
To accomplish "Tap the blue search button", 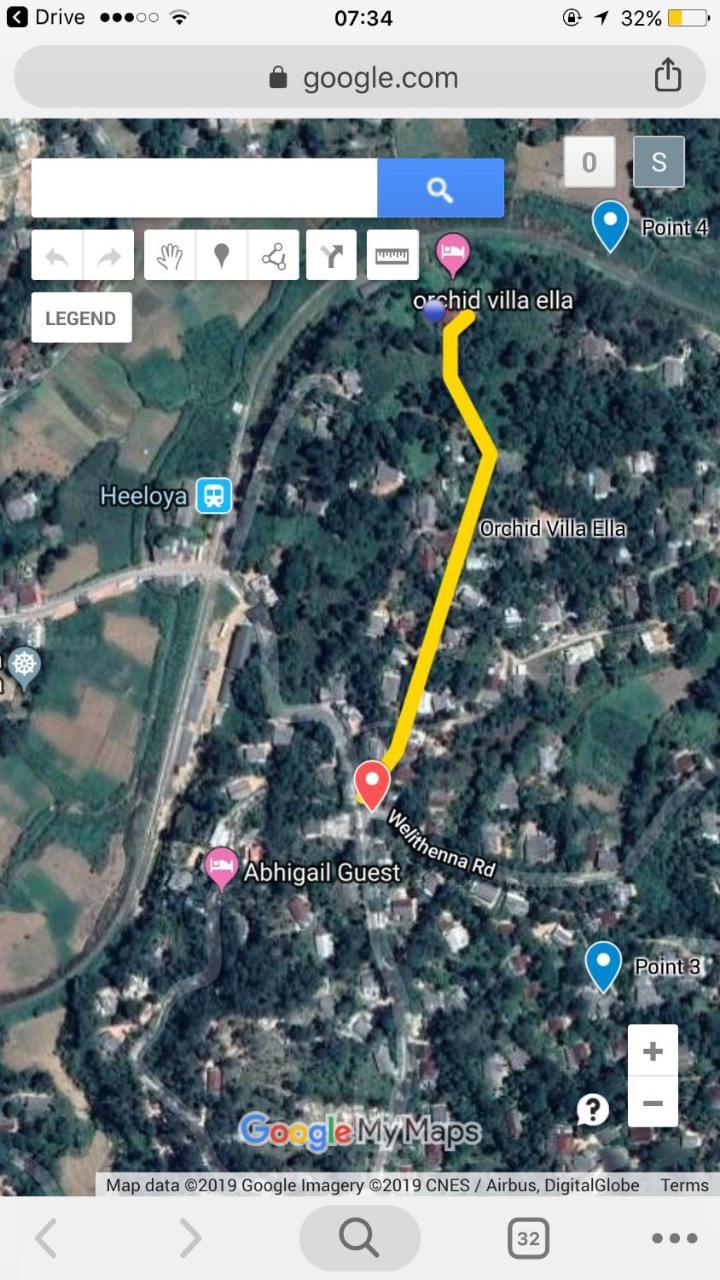I will pyautogui.click(x=440, y=188).
